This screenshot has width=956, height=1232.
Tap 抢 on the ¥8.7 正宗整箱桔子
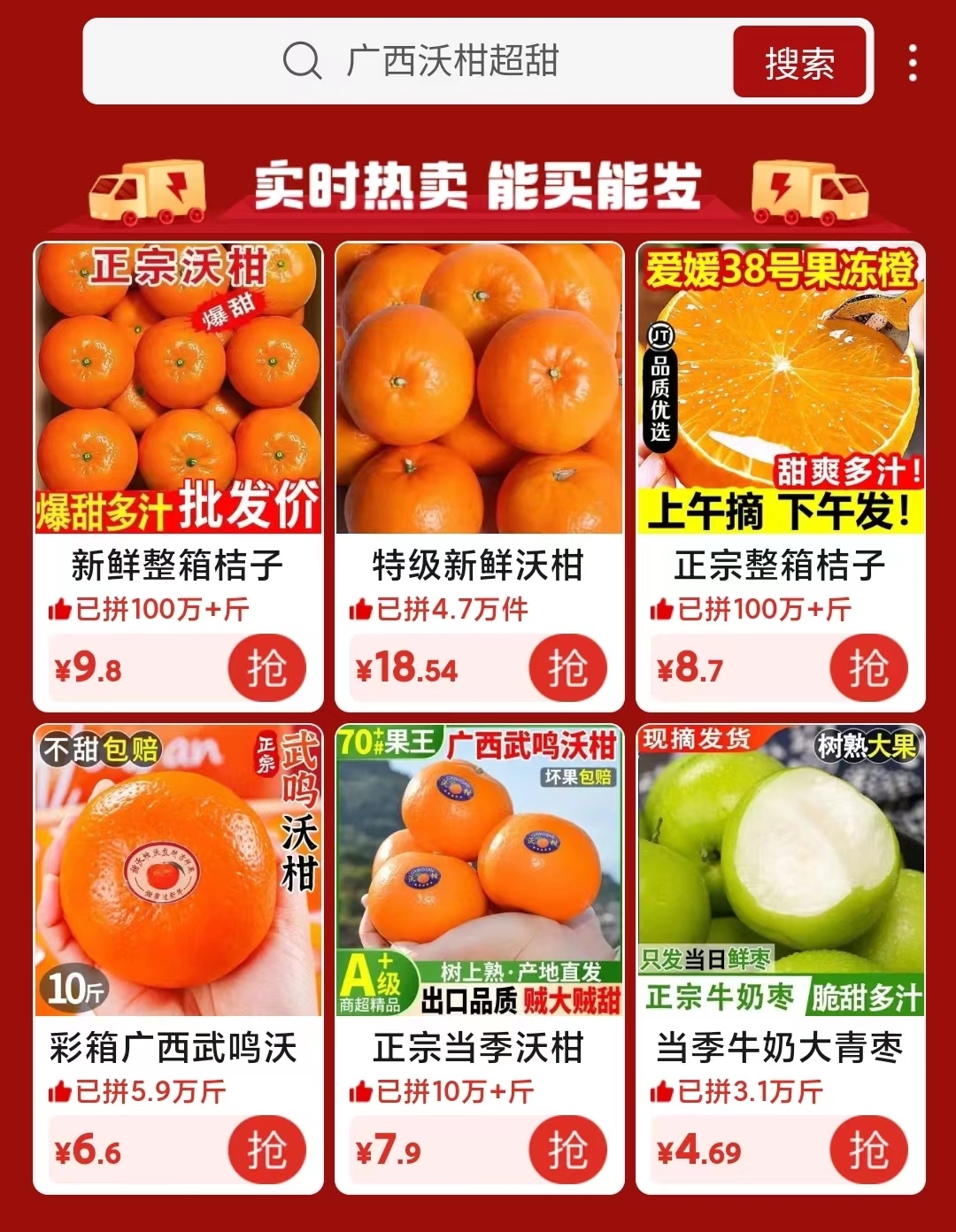coord(868,668)
